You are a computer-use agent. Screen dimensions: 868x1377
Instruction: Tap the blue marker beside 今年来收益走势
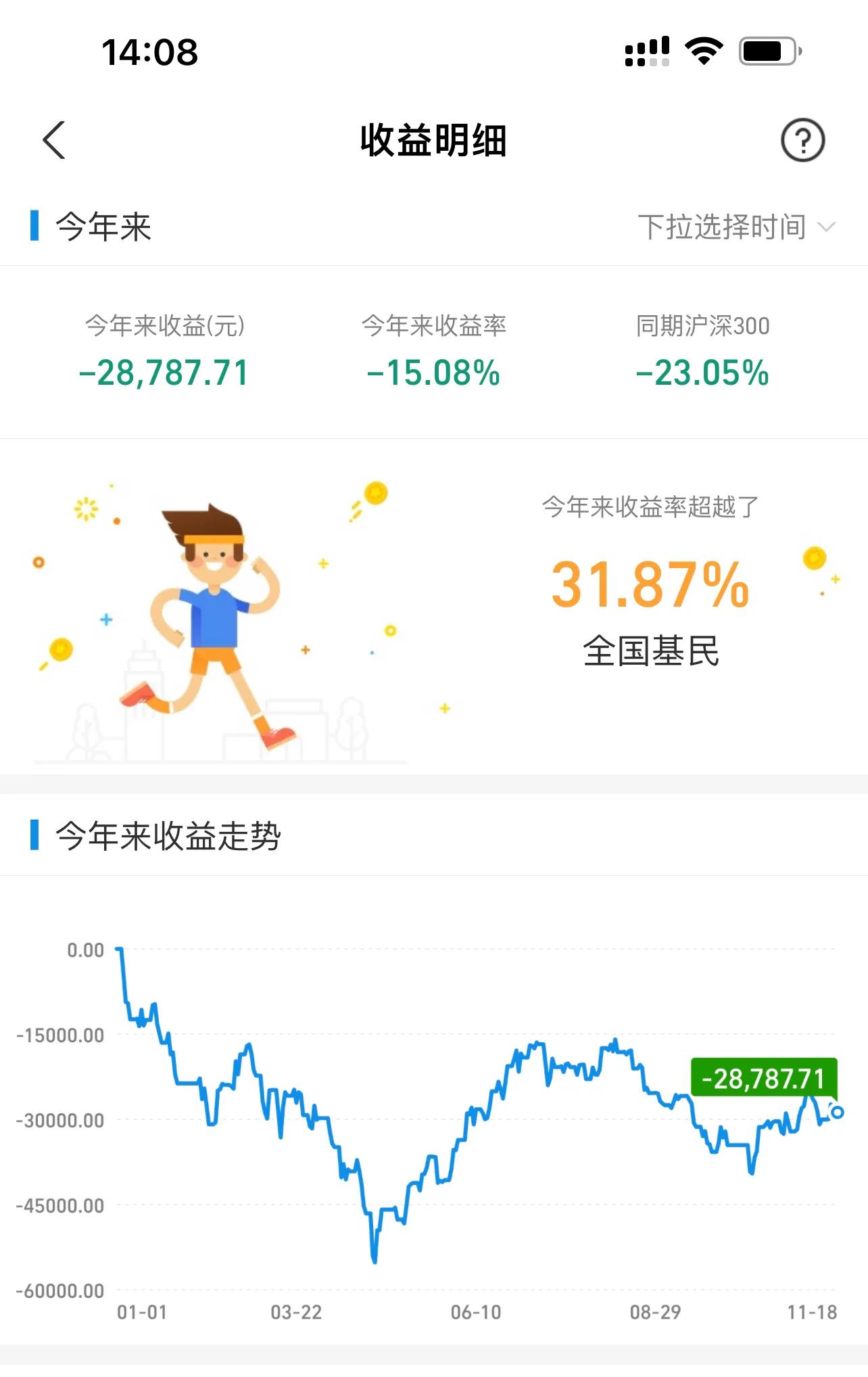pos(33,837)
